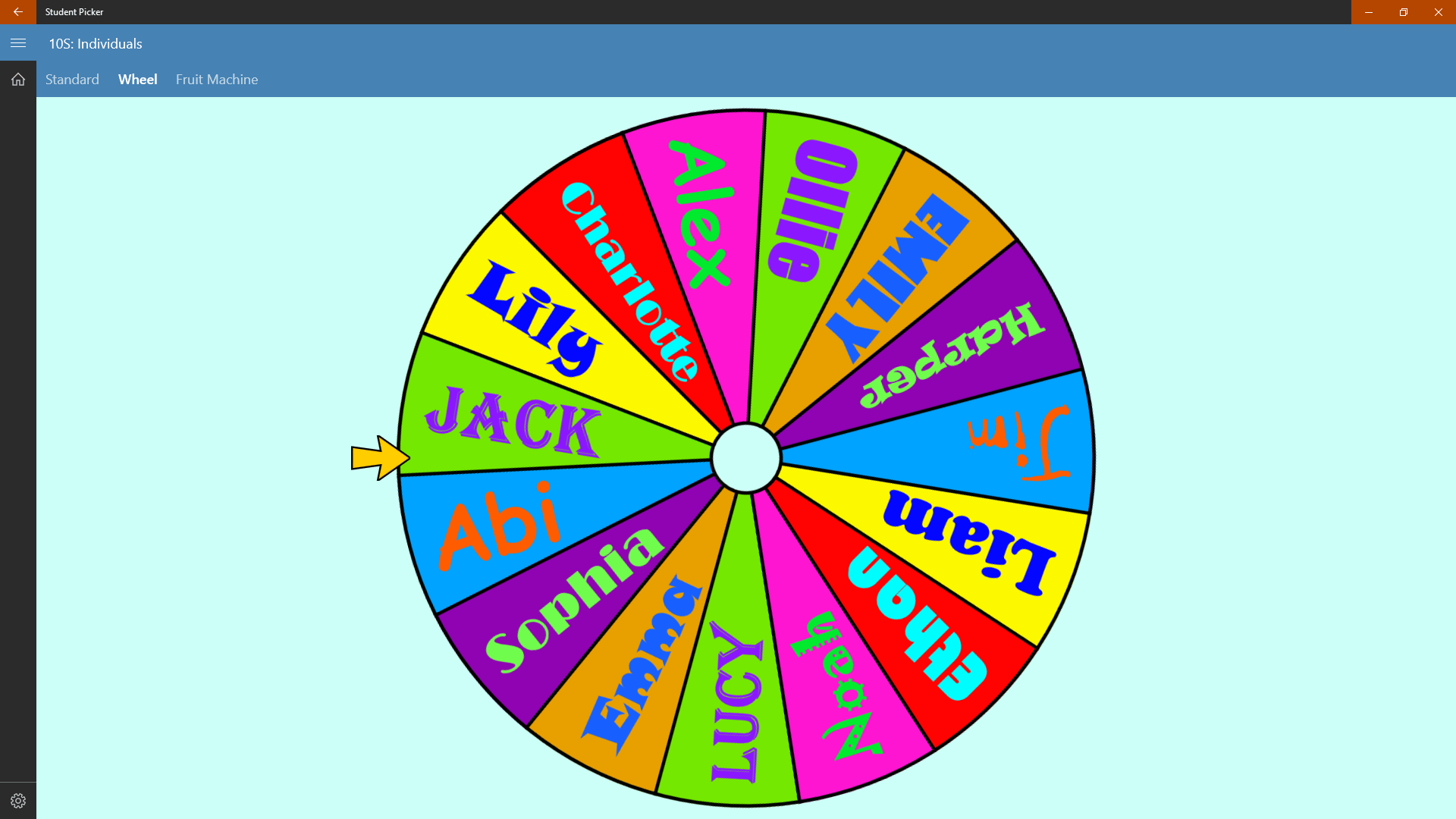Tap the back arrow in title bar
This screenshot has width=1456, height=819.
pos(18,12)
